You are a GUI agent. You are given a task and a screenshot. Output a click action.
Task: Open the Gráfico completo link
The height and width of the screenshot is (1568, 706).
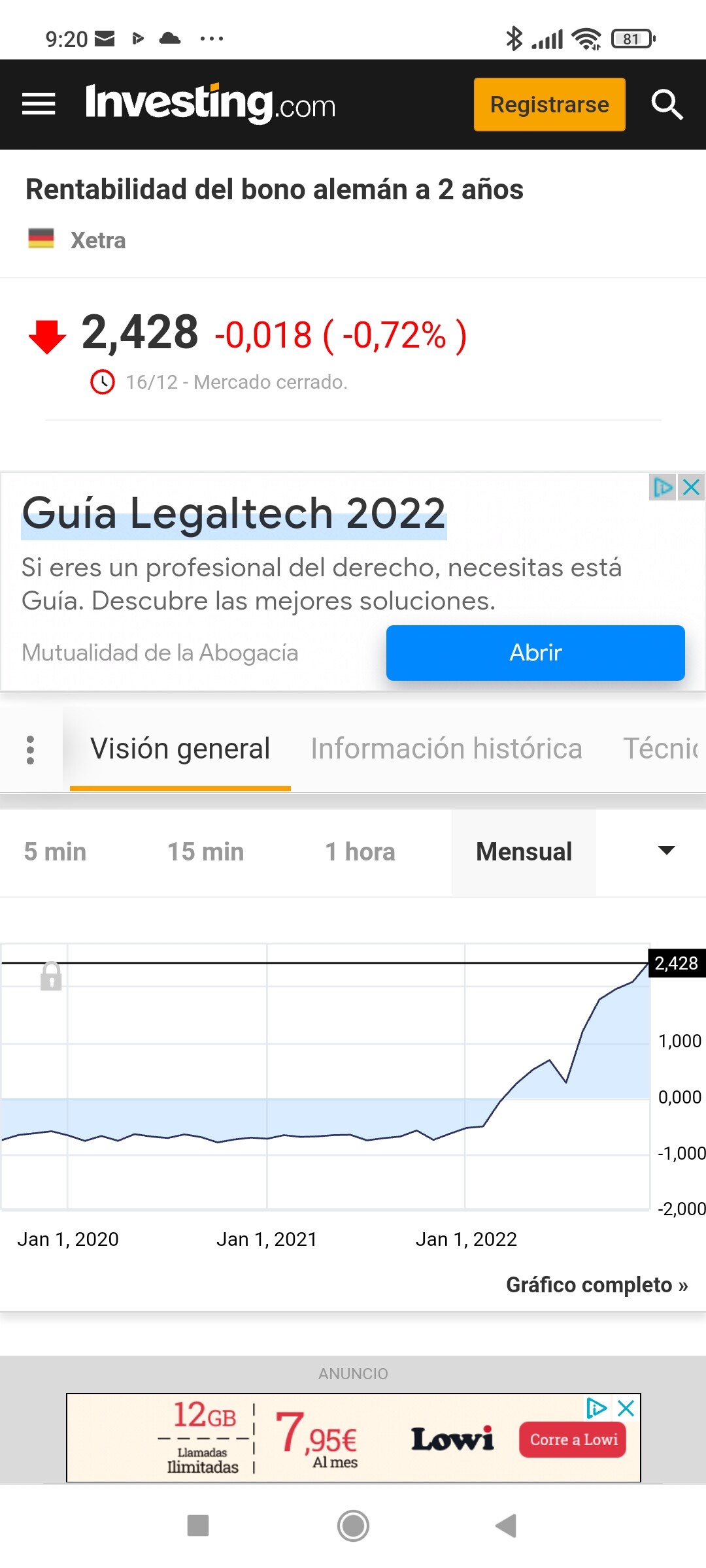point(597,1285)
